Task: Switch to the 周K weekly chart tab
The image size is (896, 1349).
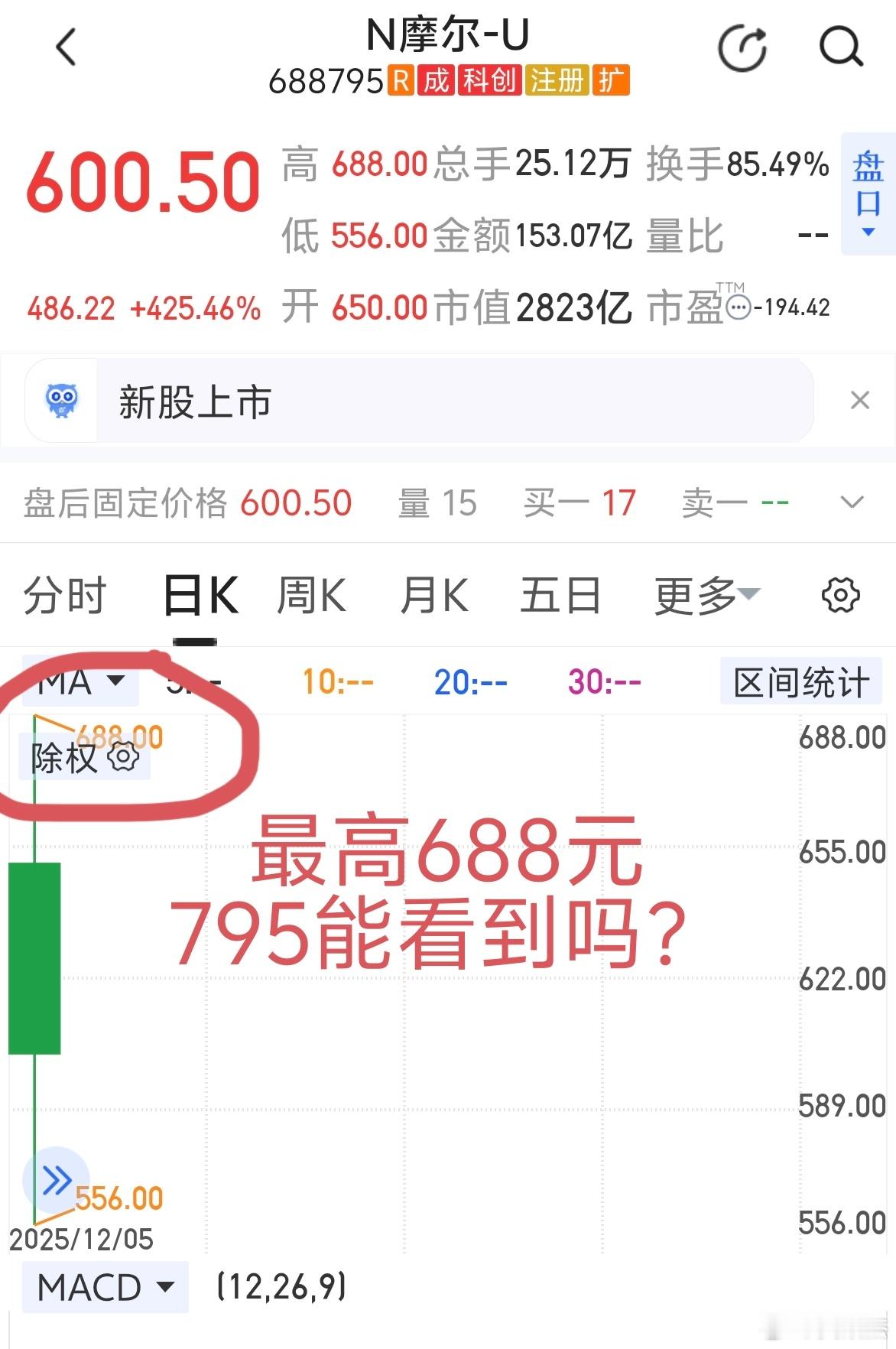Action: (310, 596)
